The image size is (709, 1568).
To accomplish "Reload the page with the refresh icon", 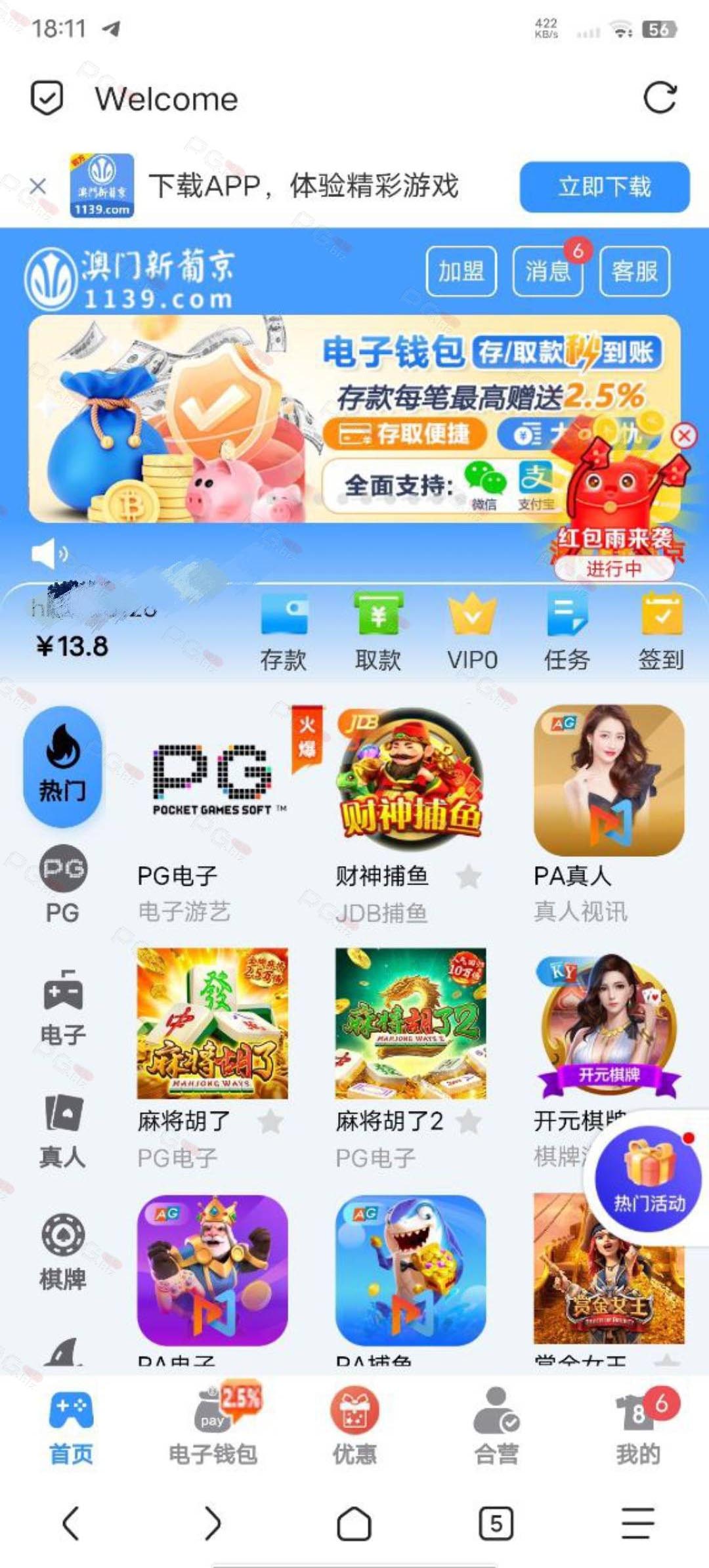I will pyautogui.click(x=660, y=98).
